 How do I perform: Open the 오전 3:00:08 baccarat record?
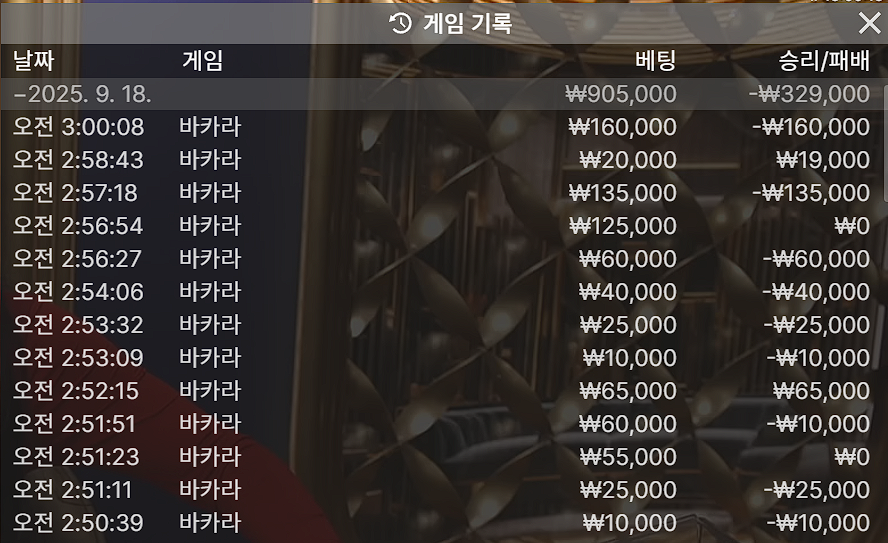[440, 127]
